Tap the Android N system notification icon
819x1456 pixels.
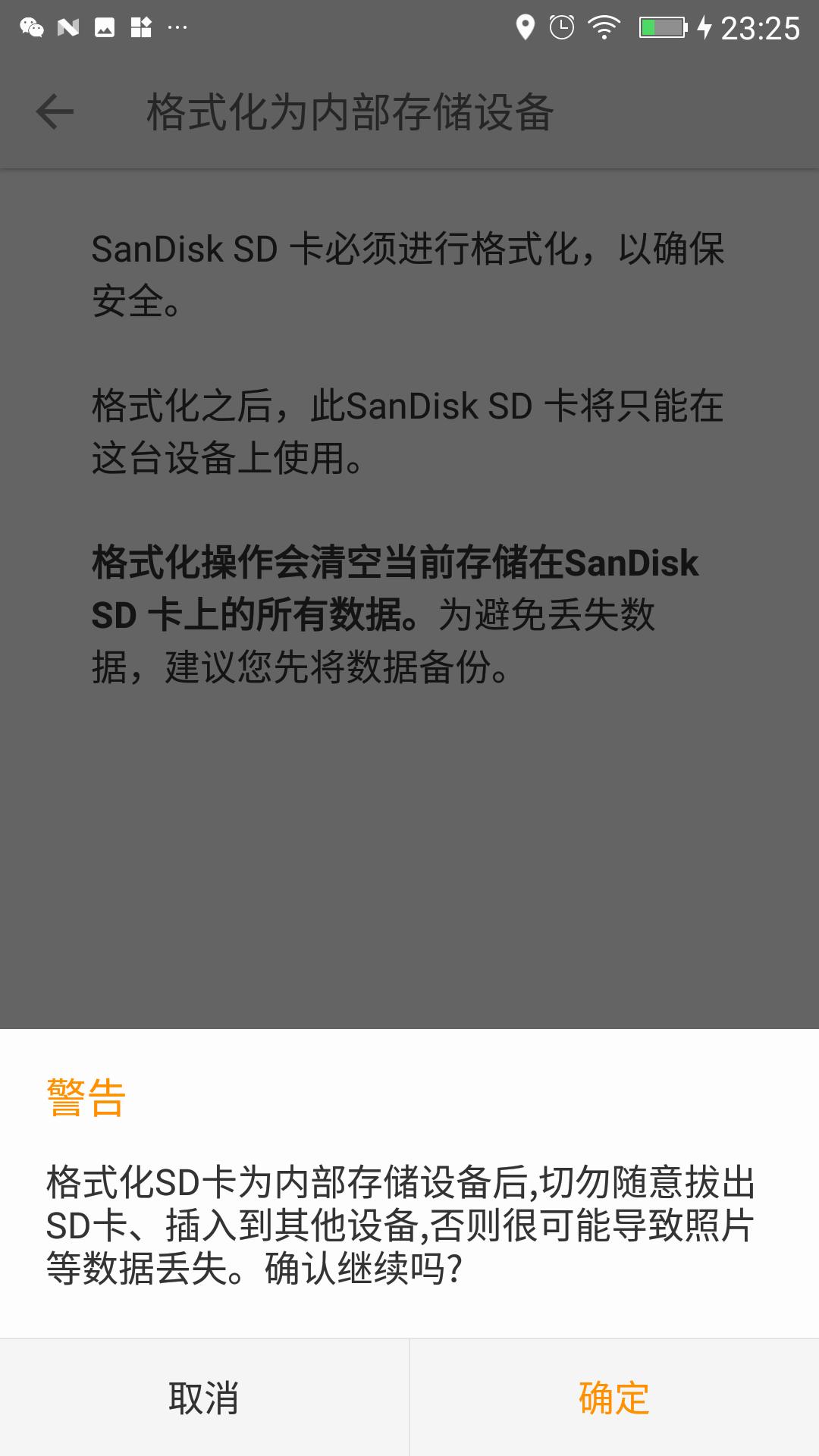(x=68, y=27)
